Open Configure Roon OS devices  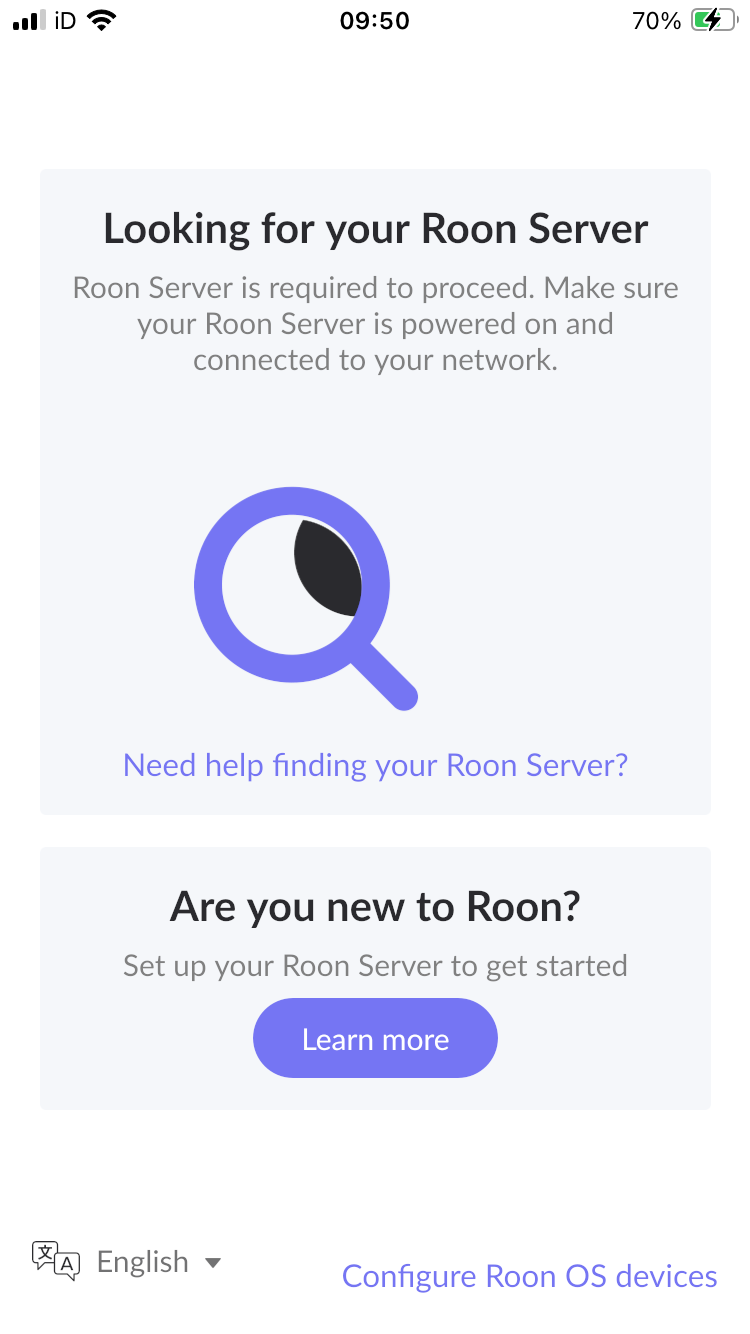pos(530,1276)
